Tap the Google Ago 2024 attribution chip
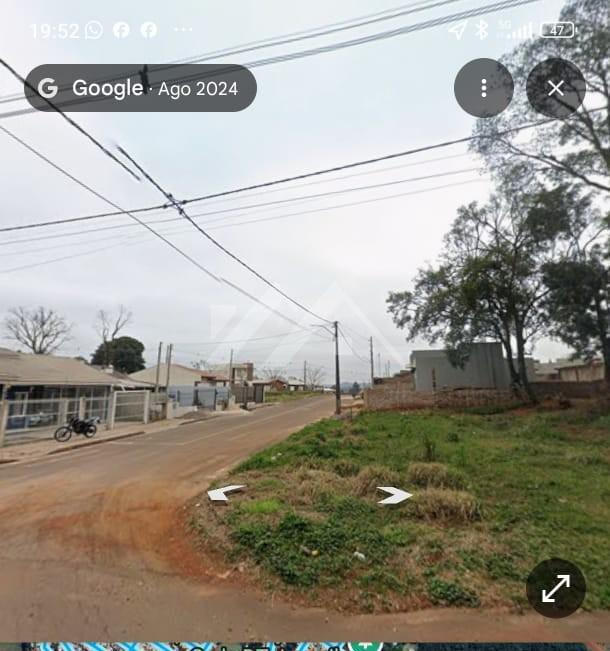 click(140, 88)
